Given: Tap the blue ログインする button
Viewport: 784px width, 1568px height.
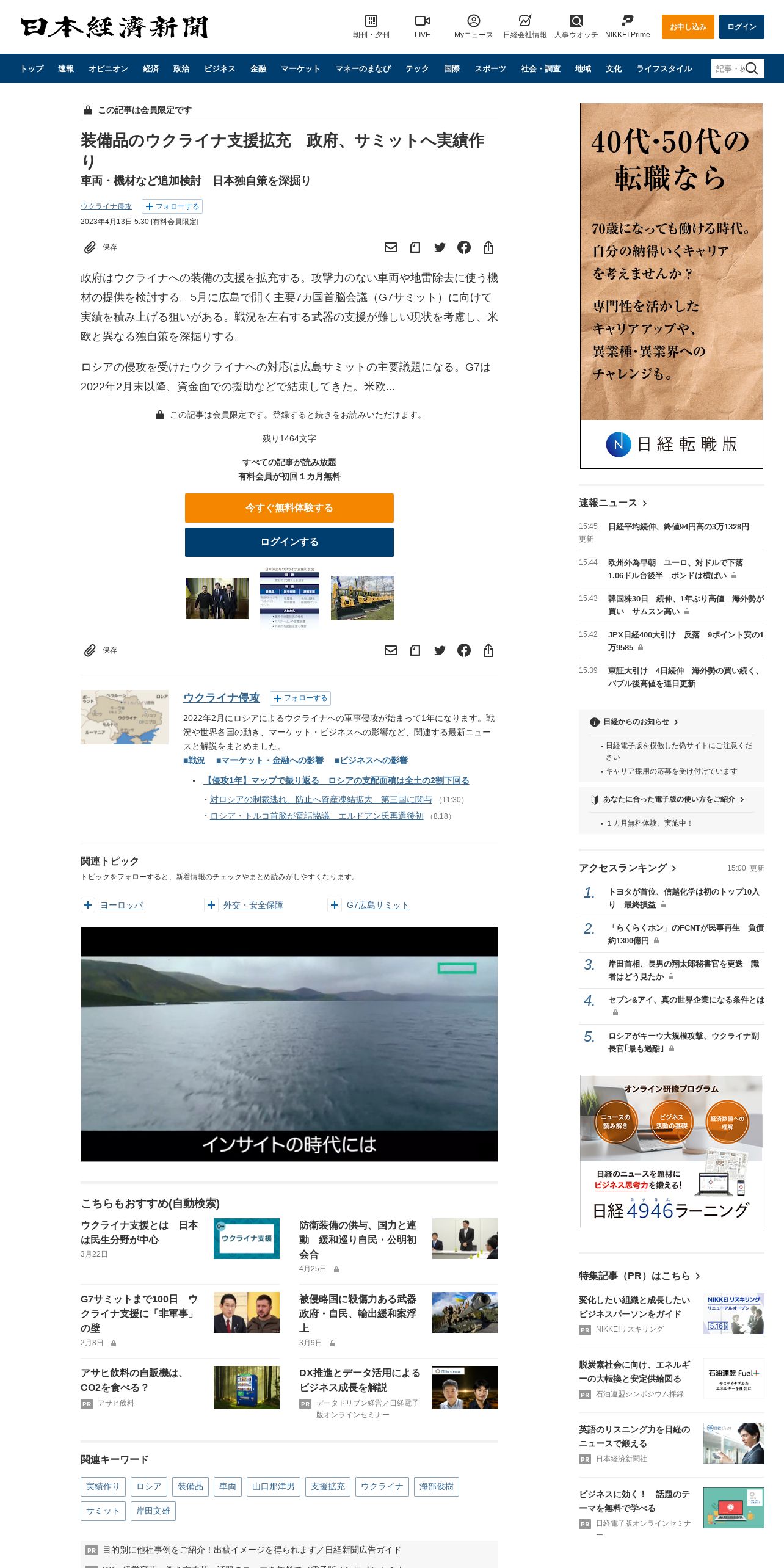Looking at the screenshot, I should (289, 542).
